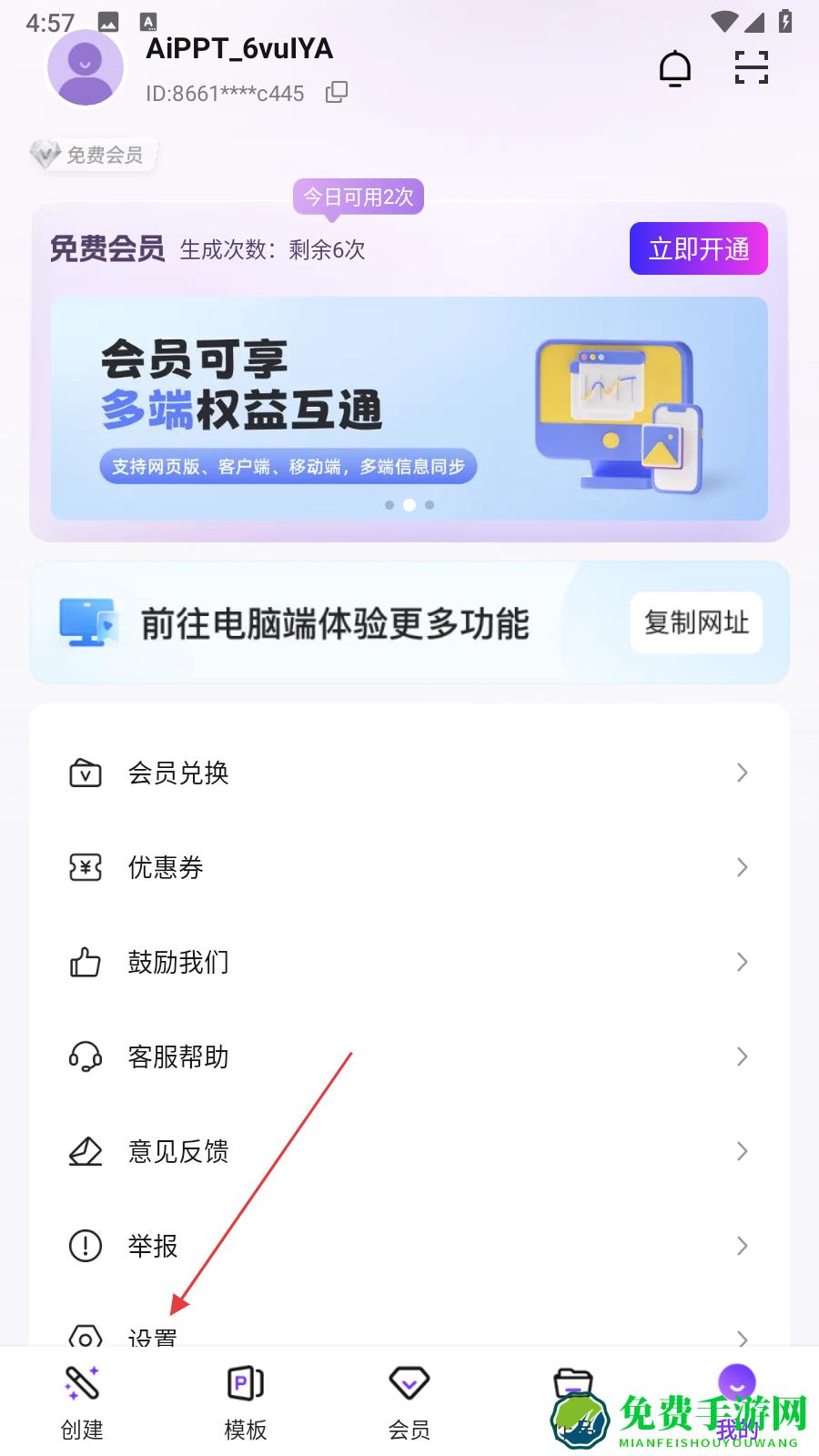Select 鼓励我们

[409, 962]
